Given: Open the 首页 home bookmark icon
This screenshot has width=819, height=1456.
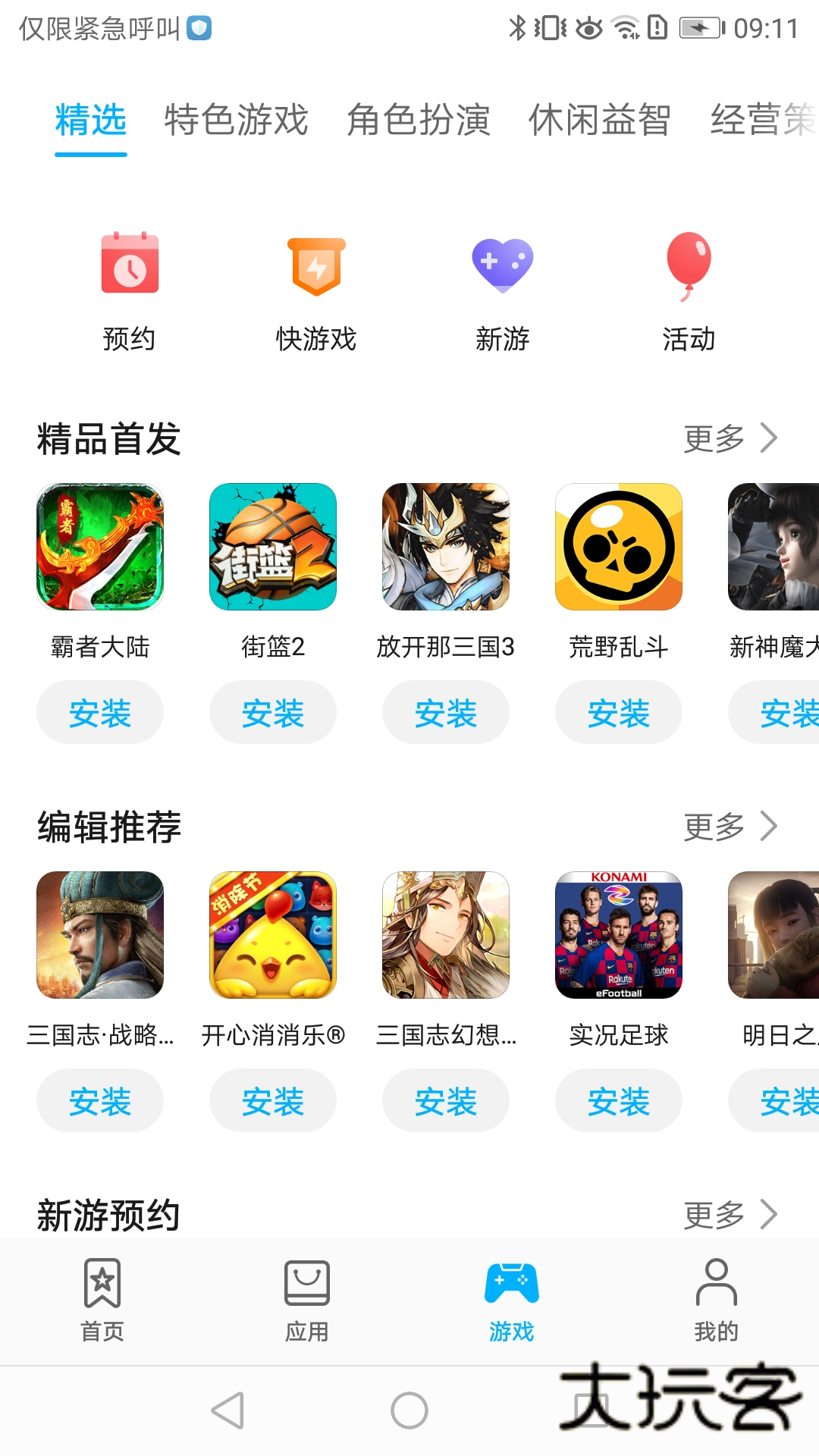Looking at the screenshot, I should coord(101,1280).
